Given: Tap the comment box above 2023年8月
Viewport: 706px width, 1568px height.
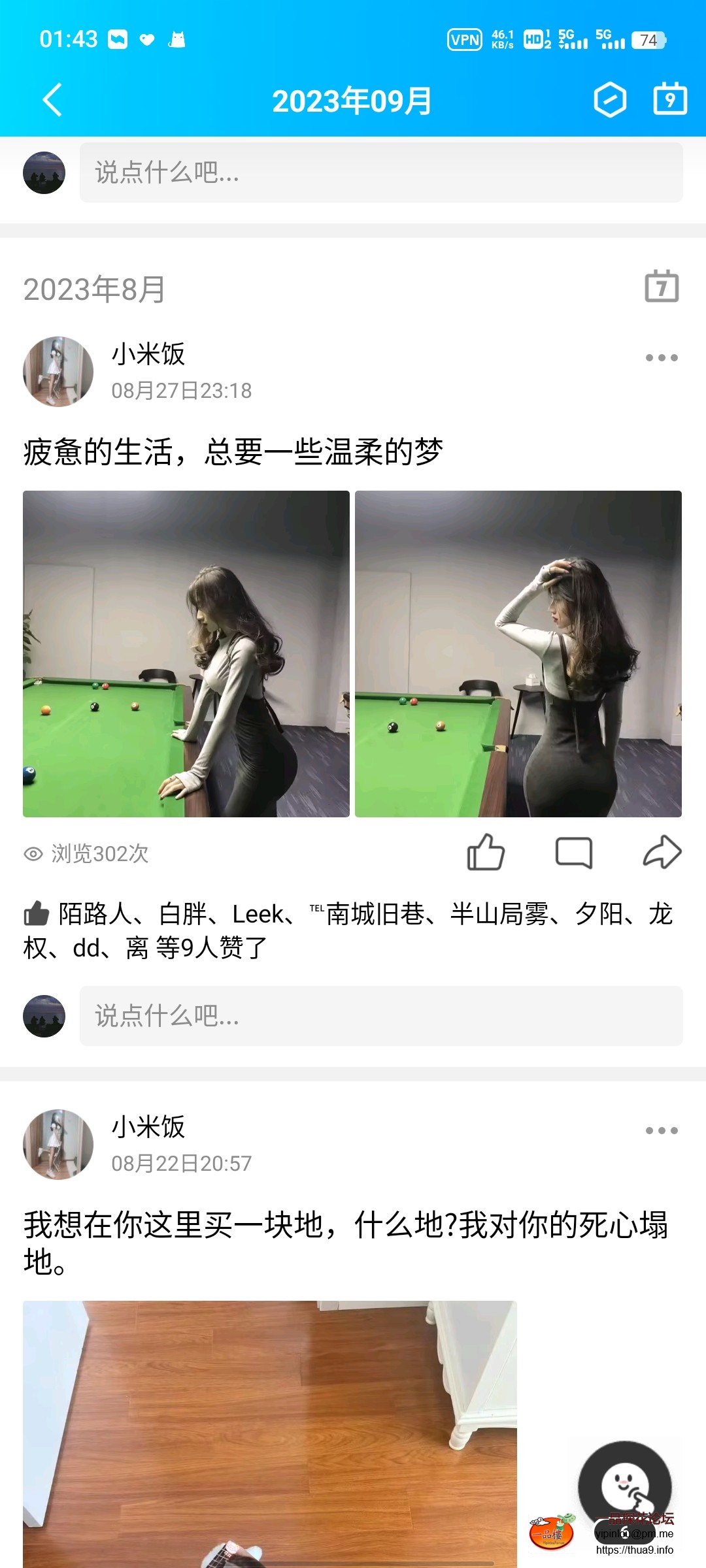Looking at the screenshot, I should [381, 172].
